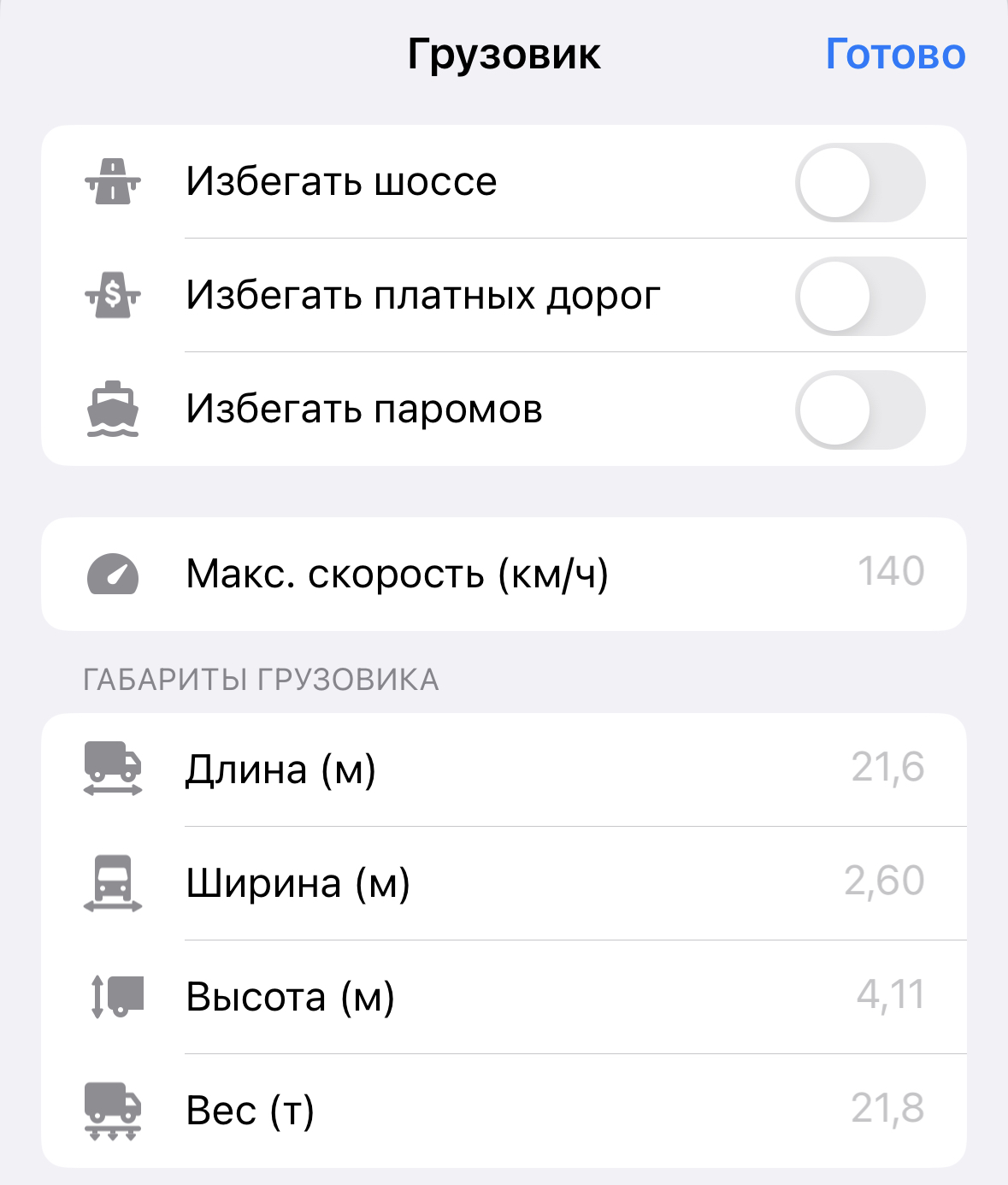Turn on Избегать платных дорог switch
This screenshot has height=1185, width=1008.
click(862, 294)
